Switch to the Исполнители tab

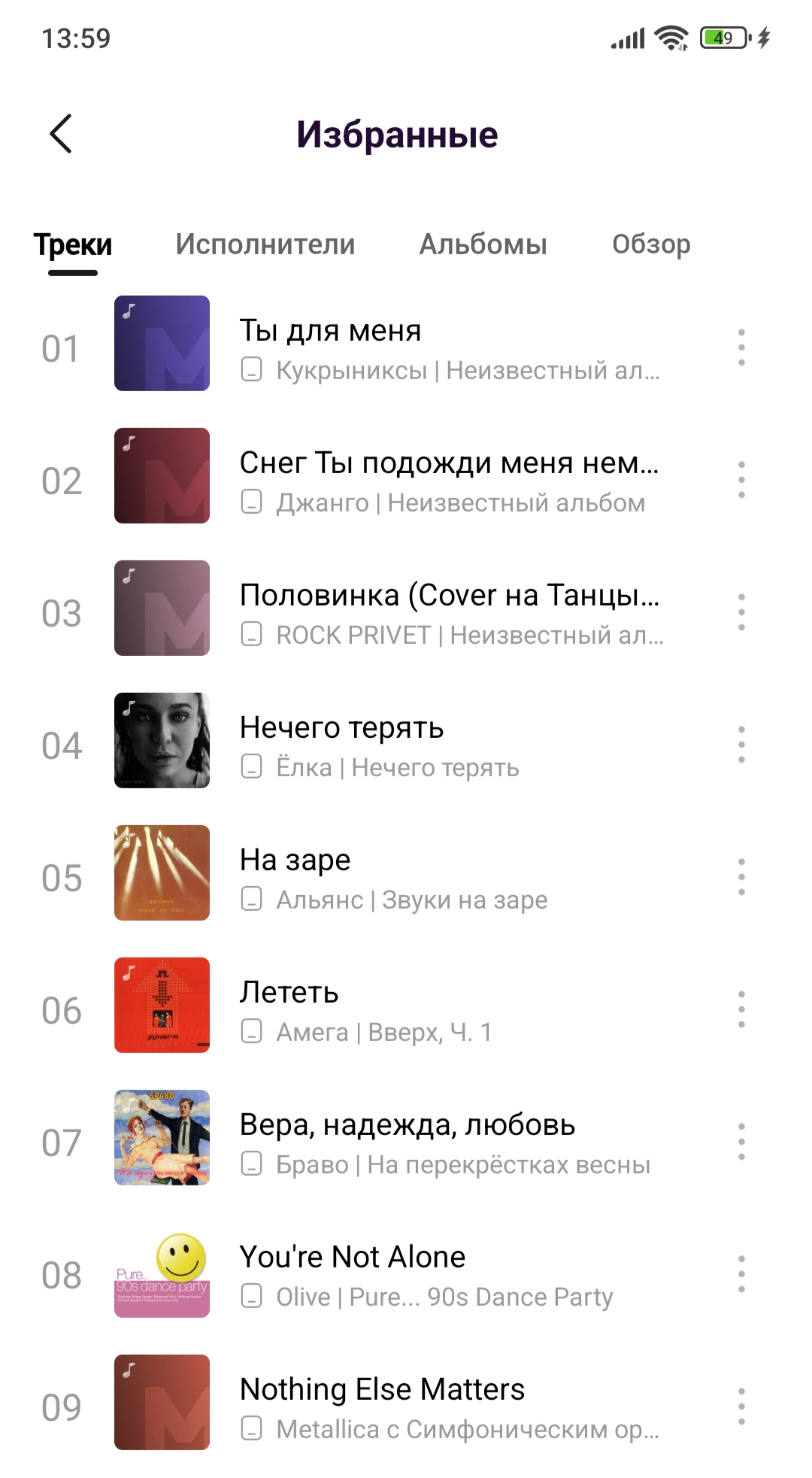click(x=265, y=244)
